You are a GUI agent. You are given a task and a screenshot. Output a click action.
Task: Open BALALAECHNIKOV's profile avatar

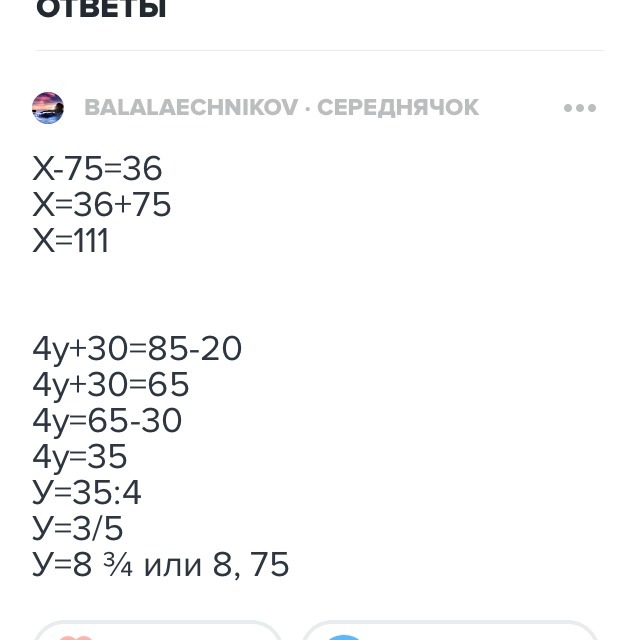(x=48, y=108)
